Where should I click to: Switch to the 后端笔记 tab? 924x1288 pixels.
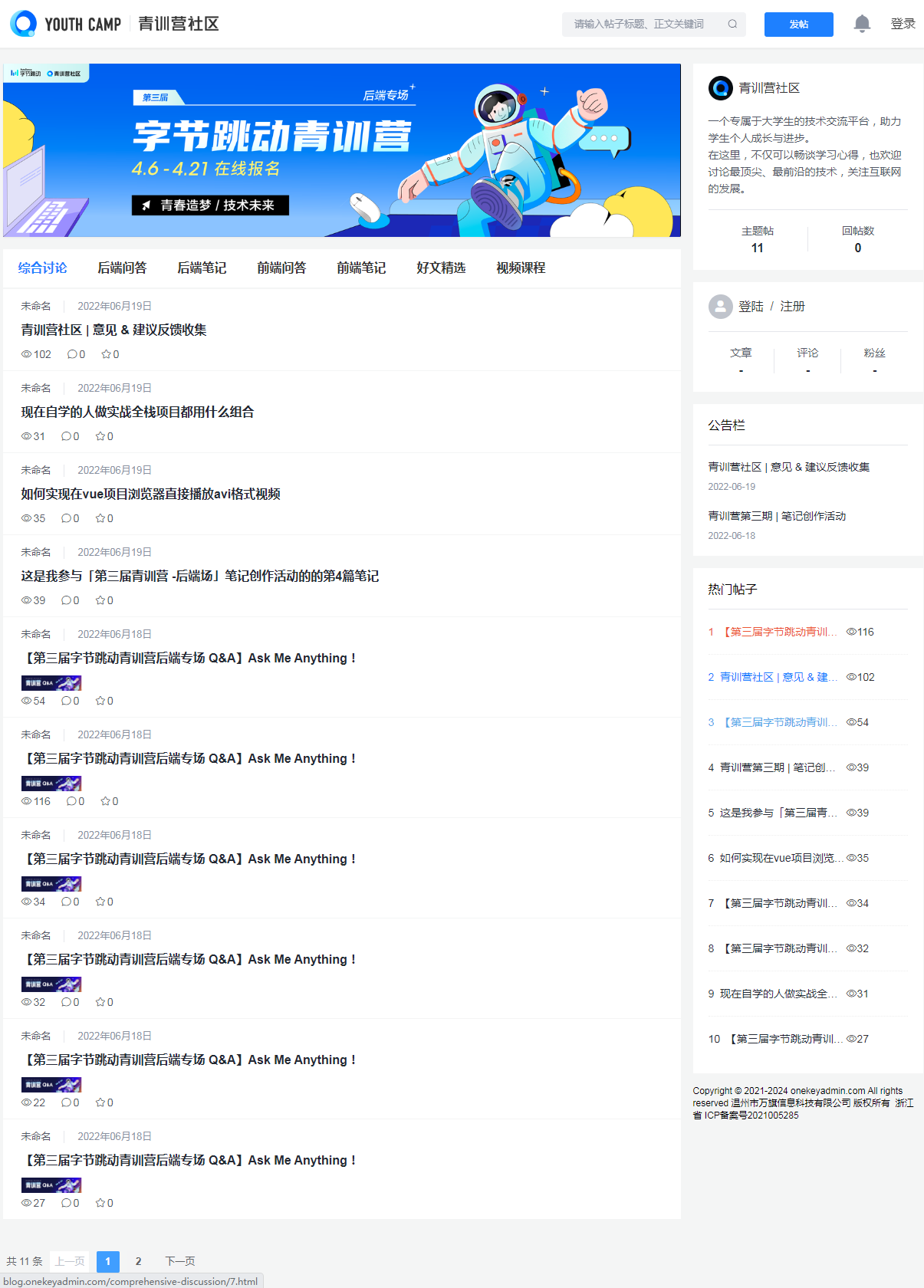click(202, 268)
